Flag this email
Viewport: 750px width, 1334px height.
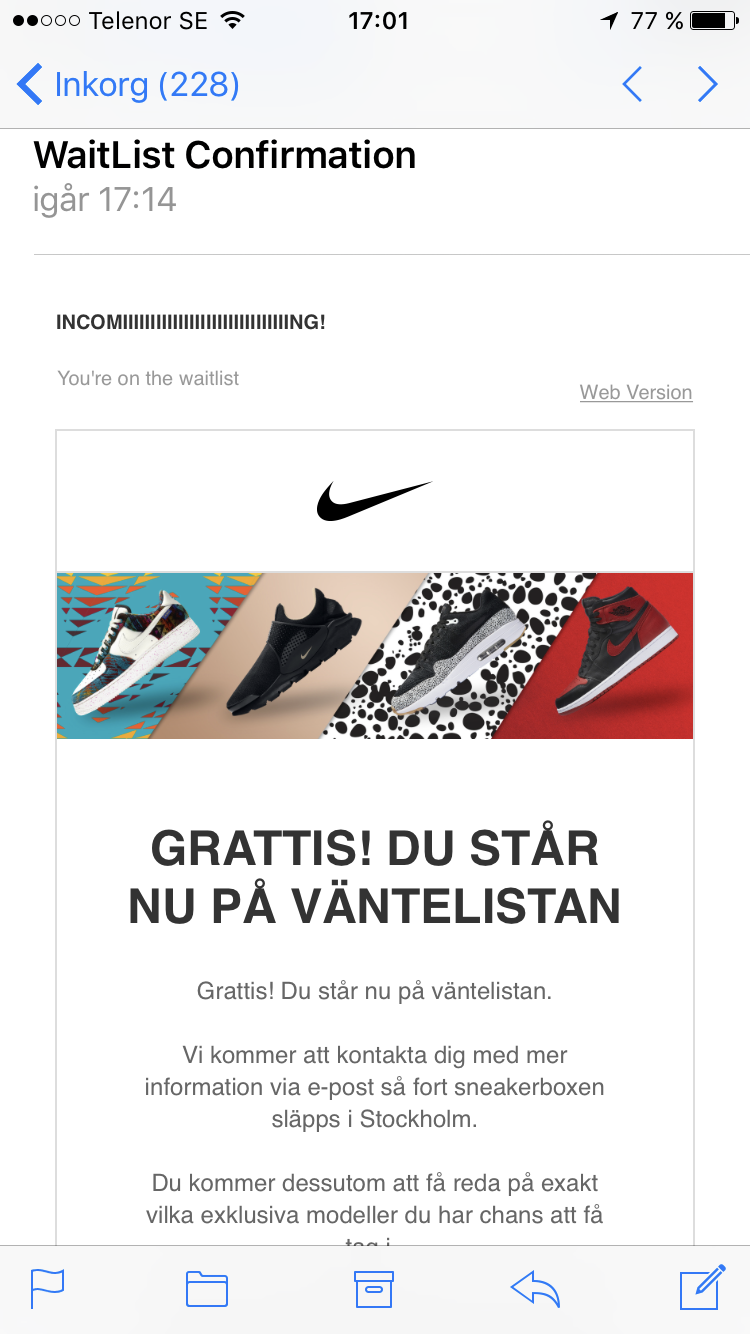point(47,1288)
